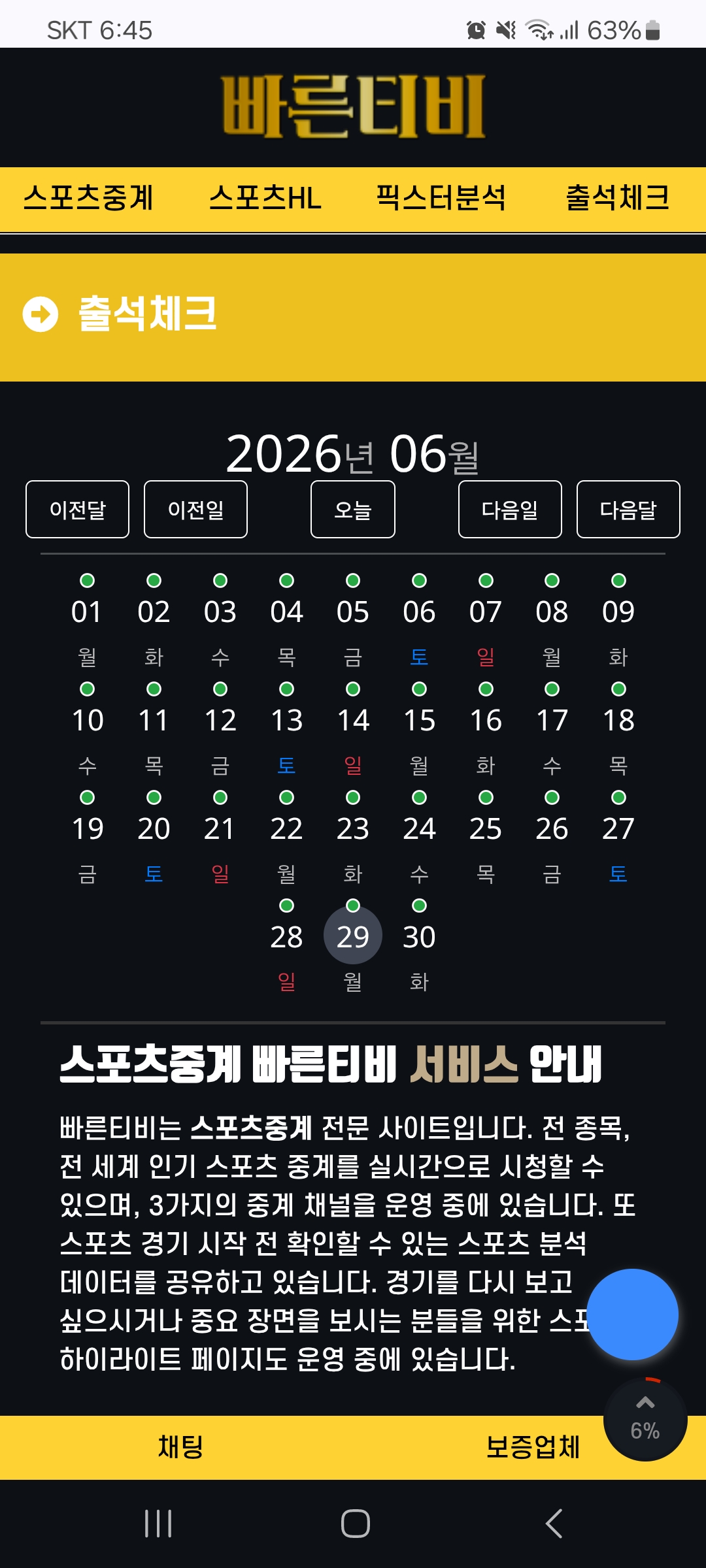Tap the 이전일 button

click(x=196, y=510)
